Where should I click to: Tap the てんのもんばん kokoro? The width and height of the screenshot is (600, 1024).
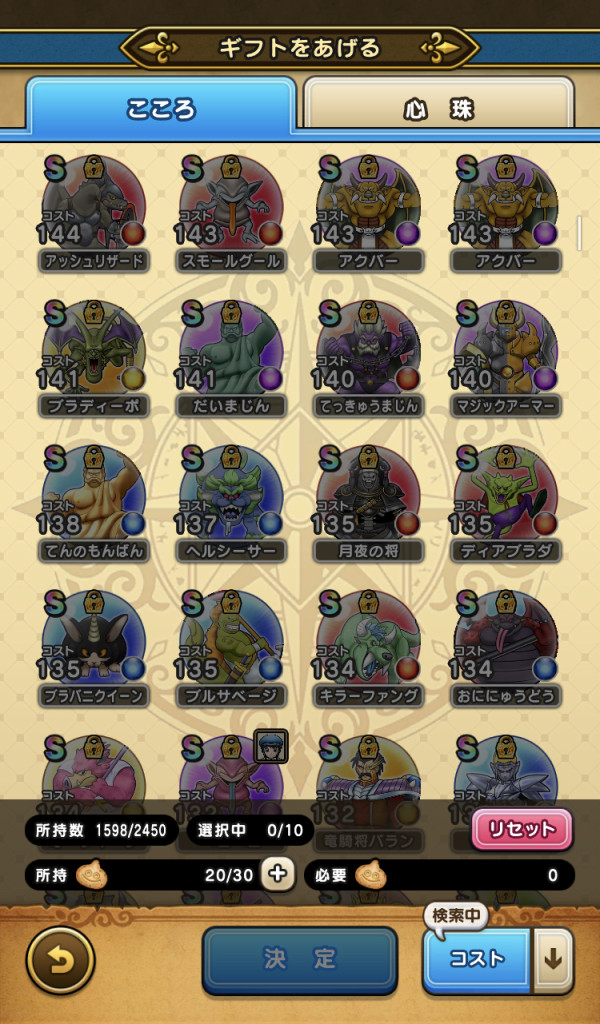click(x=94, y=497)
